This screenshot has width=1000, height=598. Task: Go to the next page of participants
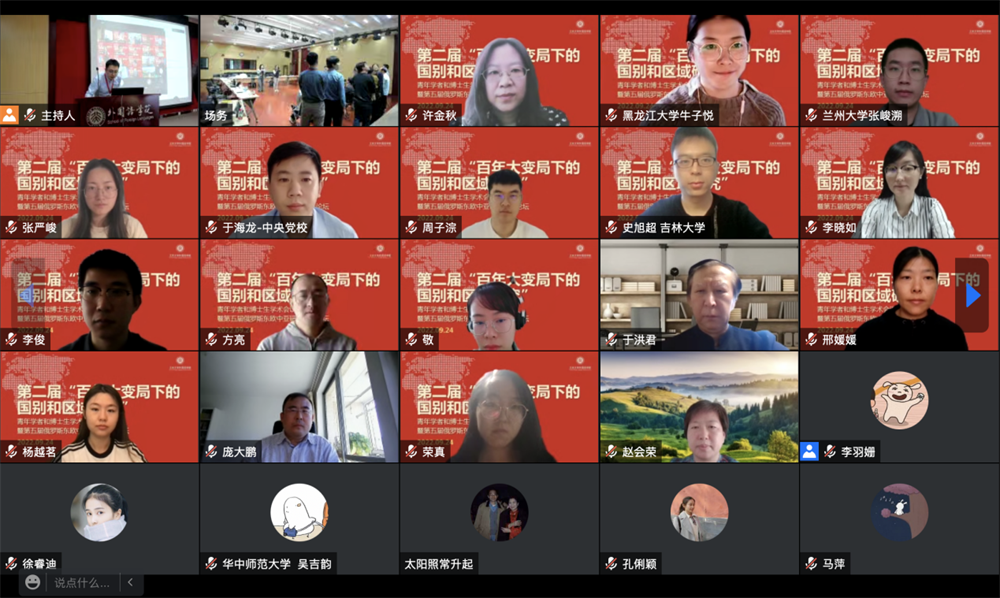[x=972, y=295]
